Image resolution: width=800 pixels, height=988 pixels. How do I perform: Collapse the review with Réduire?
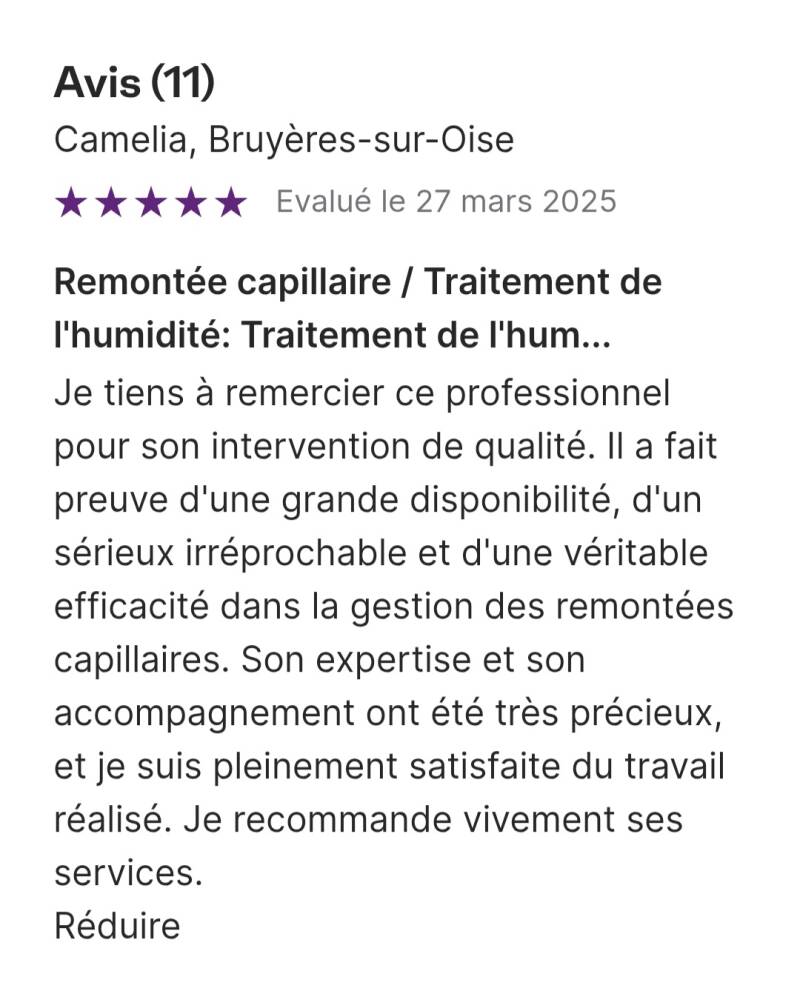coord(117,926)
